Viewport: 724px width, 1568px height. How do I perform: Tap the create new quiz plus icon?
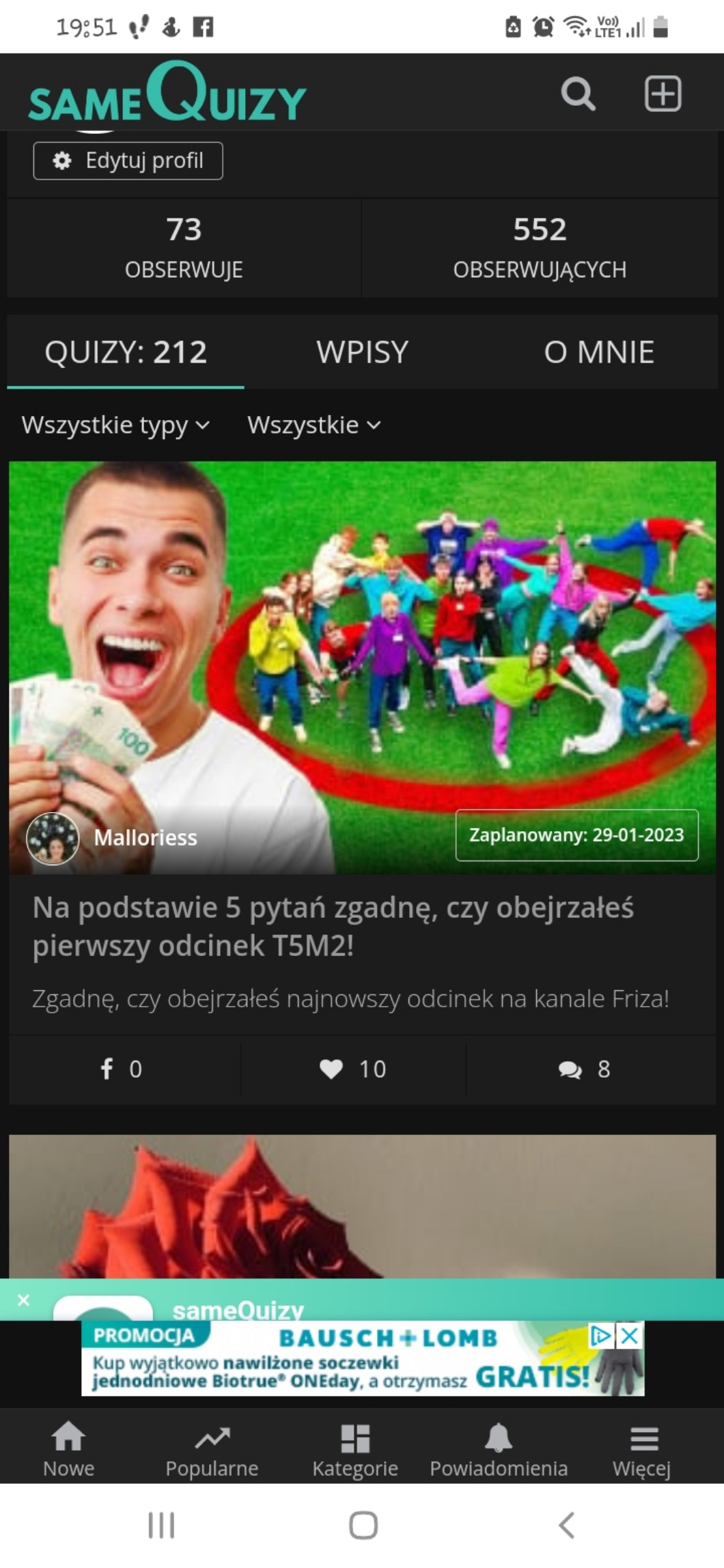tap(663, 94)
